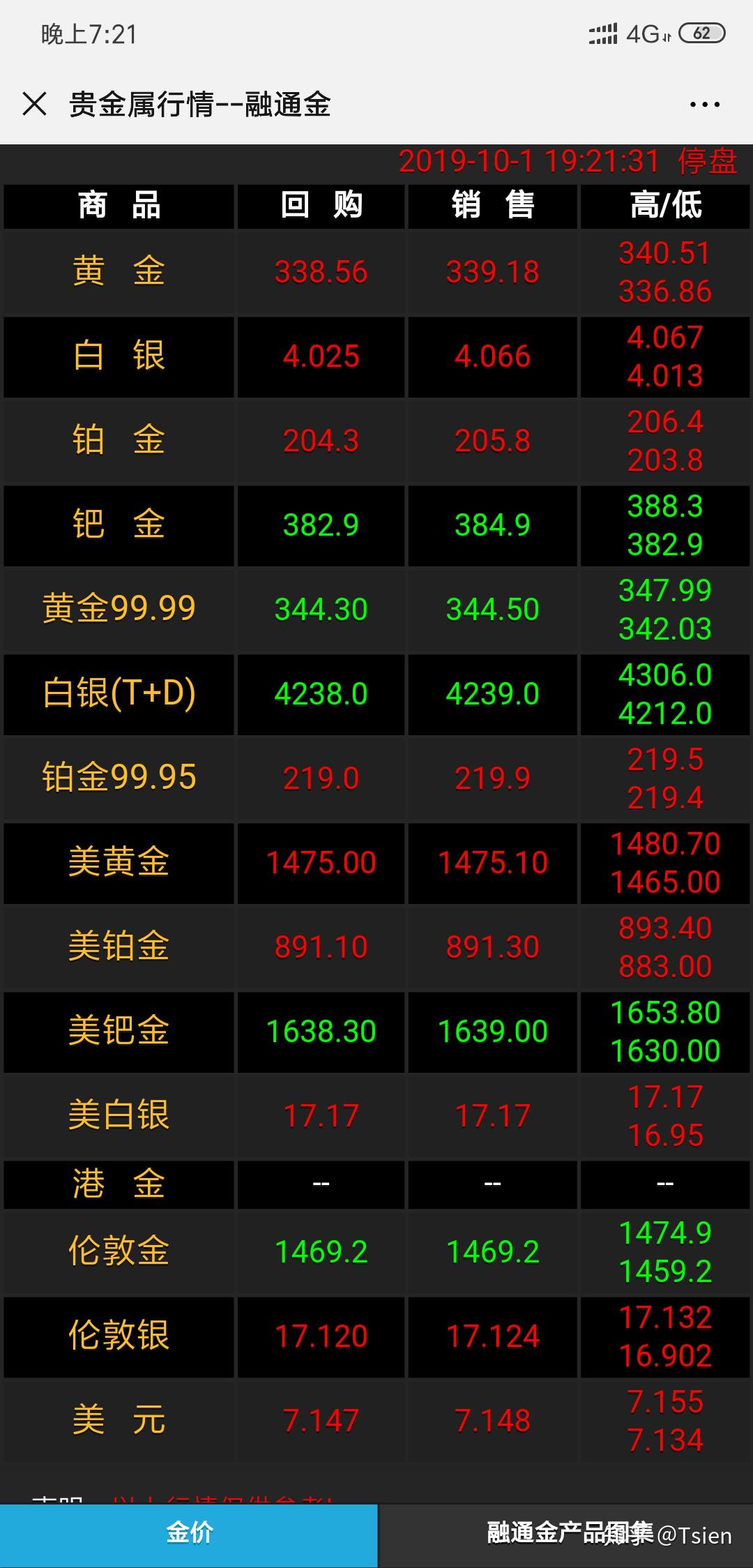This screenshot has width=753, height=1568.
Task: Open the three-dot overflow menu
Action: (x=704, y=105)
